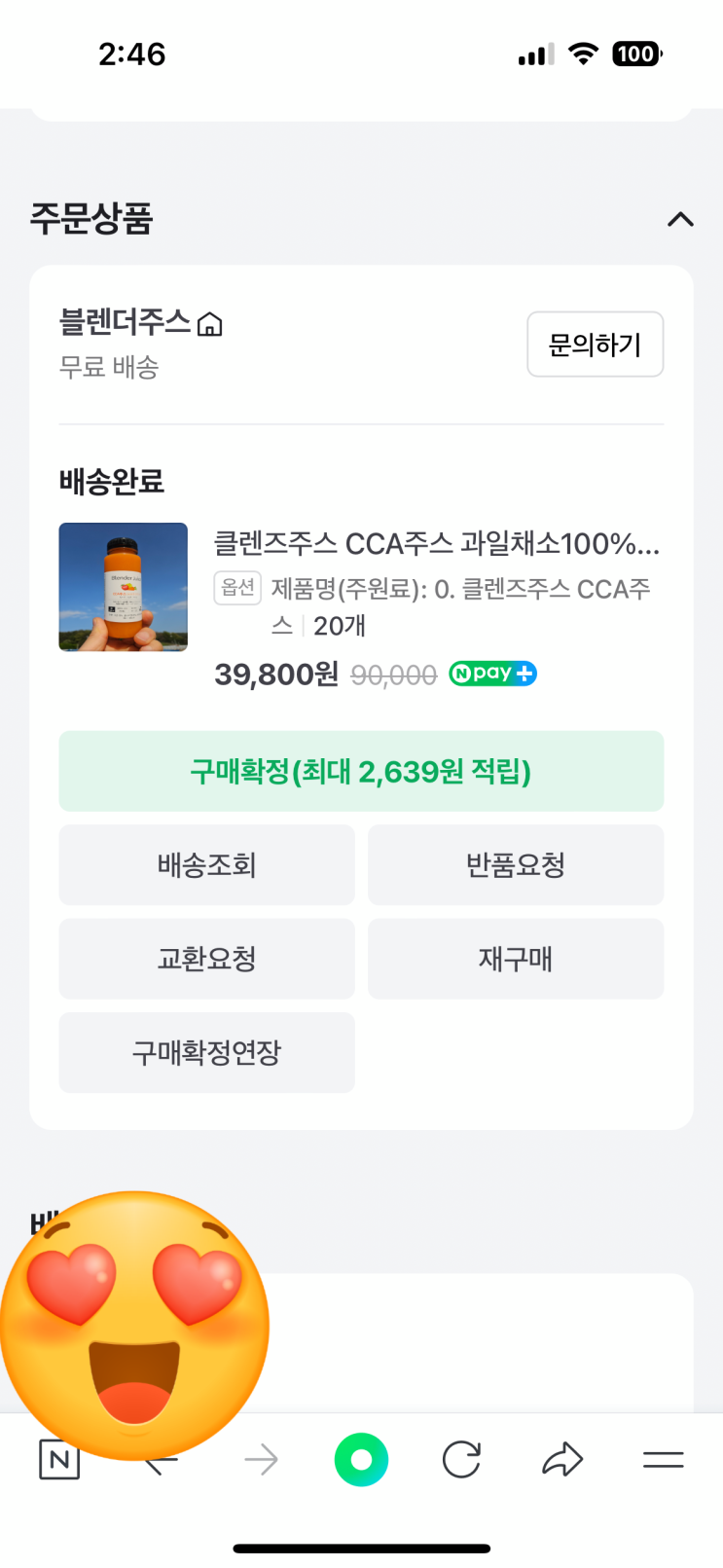Reorder the item with 재구매
Image resolution: width=723 pixels, height=1568 pixels.
click(516, 958)
